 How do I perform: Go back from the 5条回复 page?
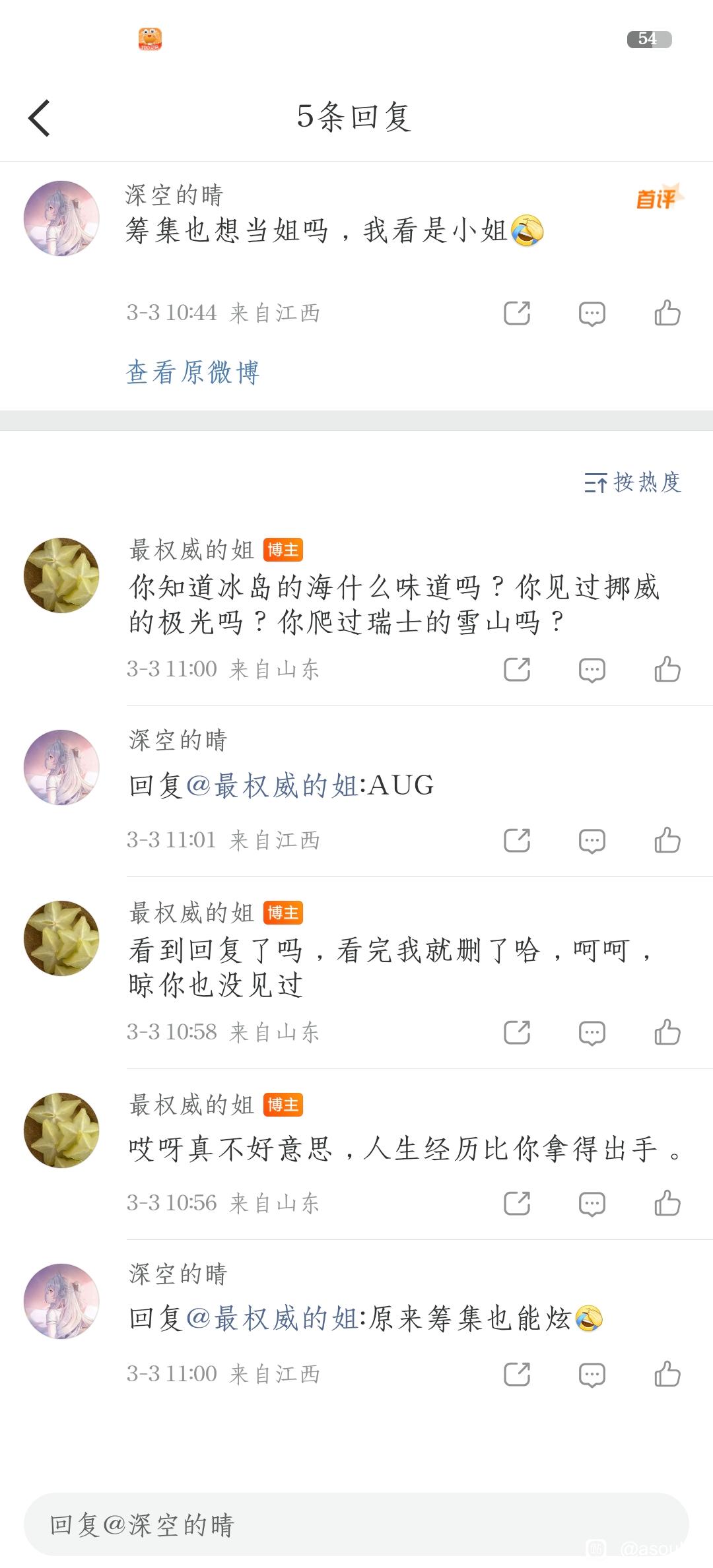pos(40,118)
